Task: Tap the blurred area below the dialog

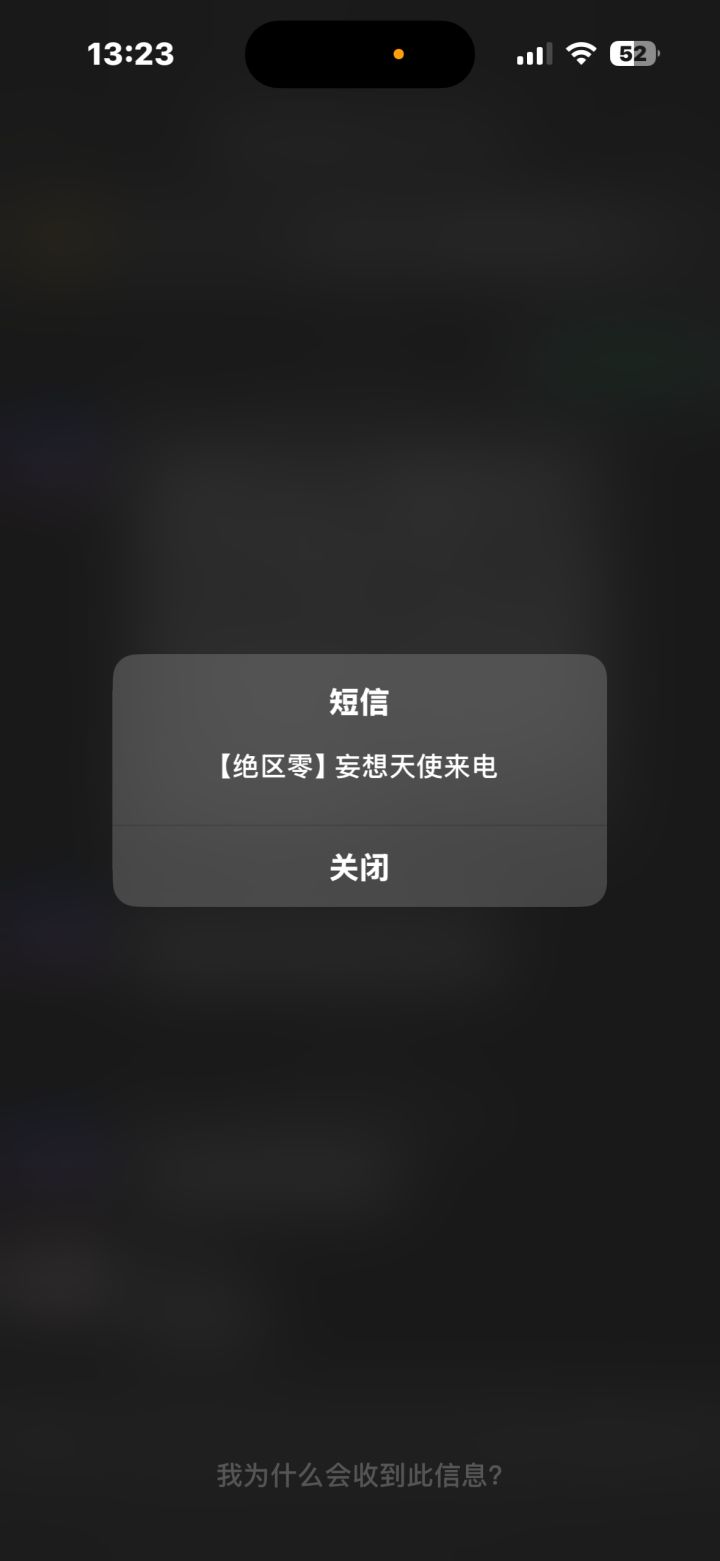Action: coord(360,1100)
